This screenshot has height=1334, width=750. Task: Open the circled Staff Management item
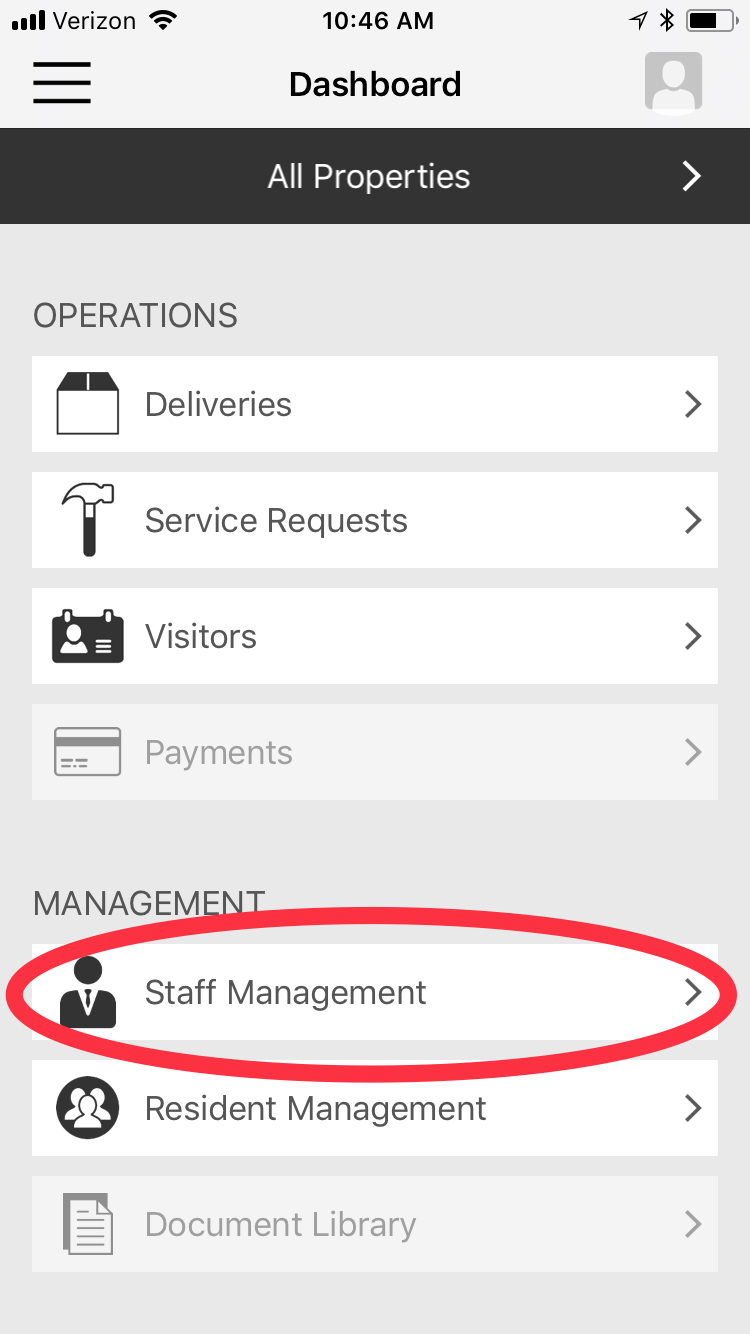[x=375, y=992]
